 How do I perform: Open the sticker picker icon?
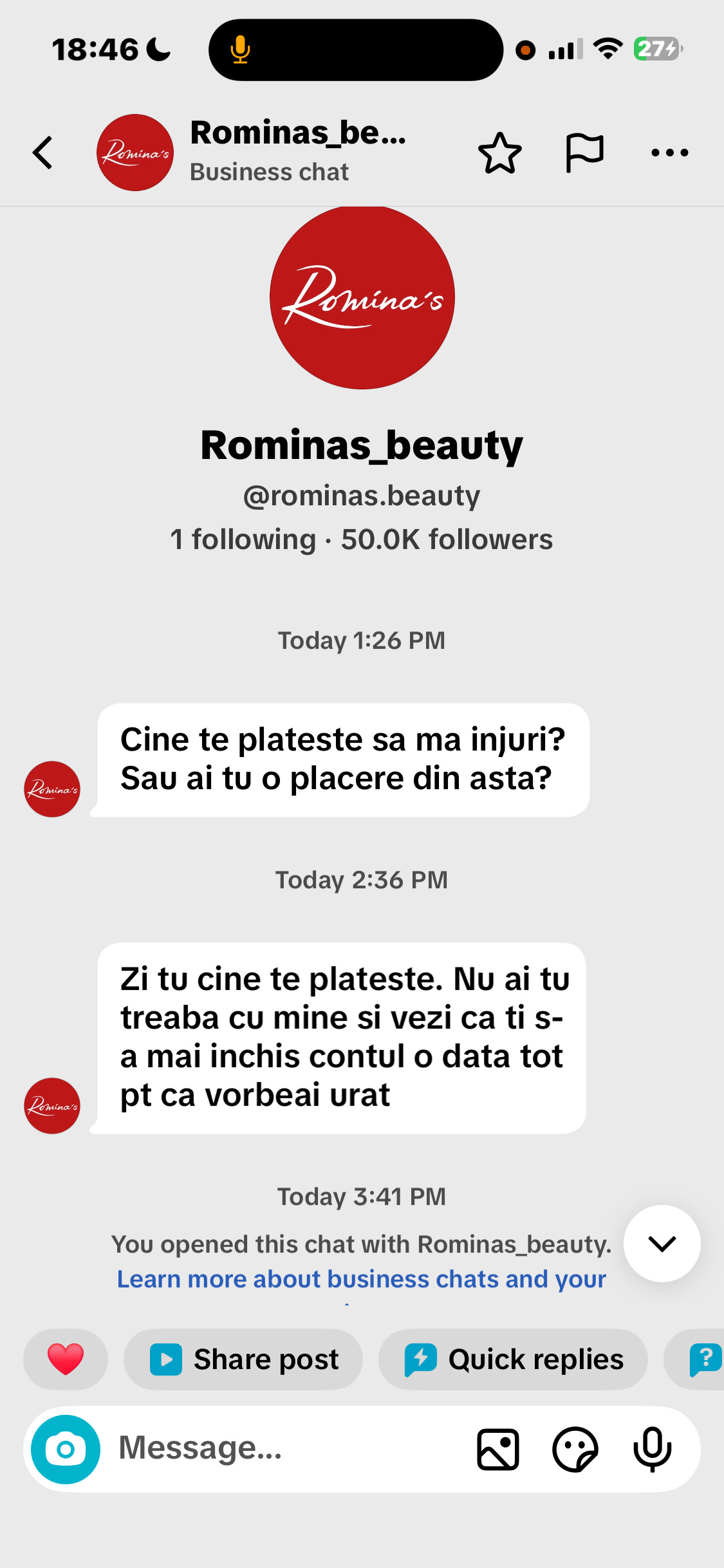[575, 1449]
